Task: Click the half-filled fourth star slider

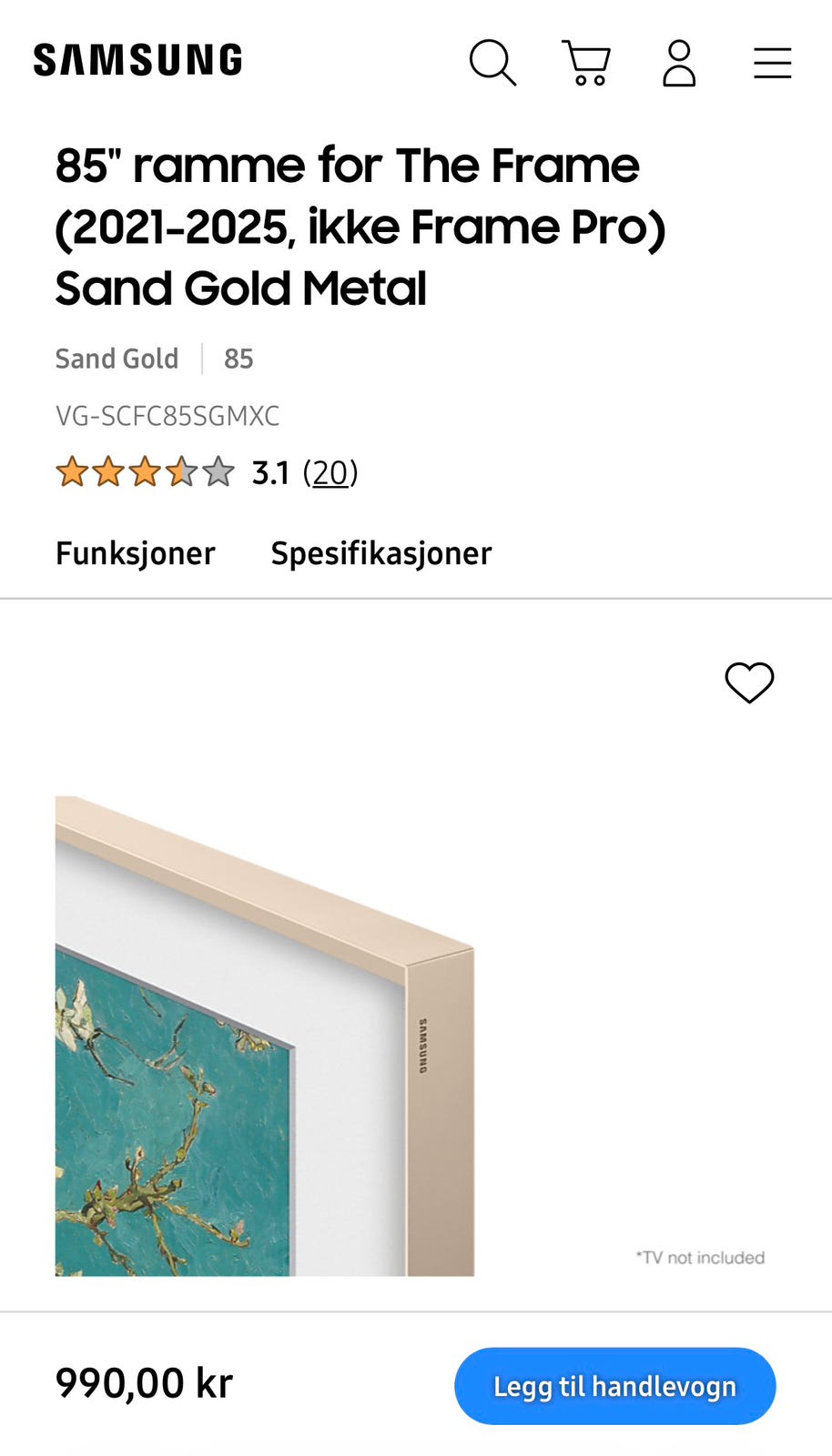Action: pos(181,472)
